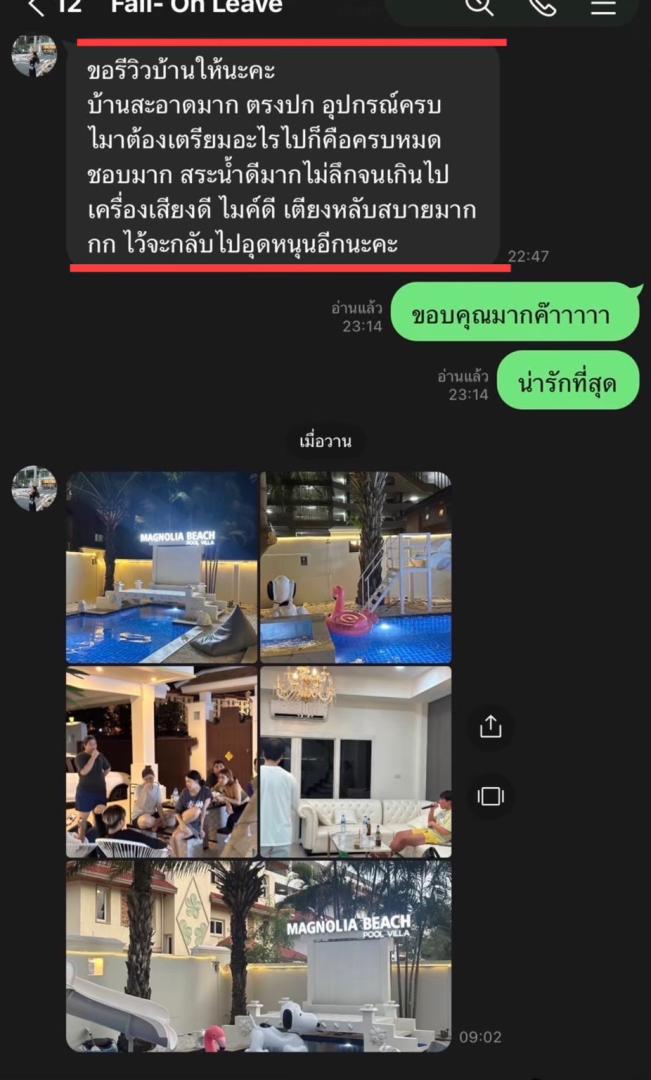Search within this chat
Screen dimensions: 651x1080
480,7
